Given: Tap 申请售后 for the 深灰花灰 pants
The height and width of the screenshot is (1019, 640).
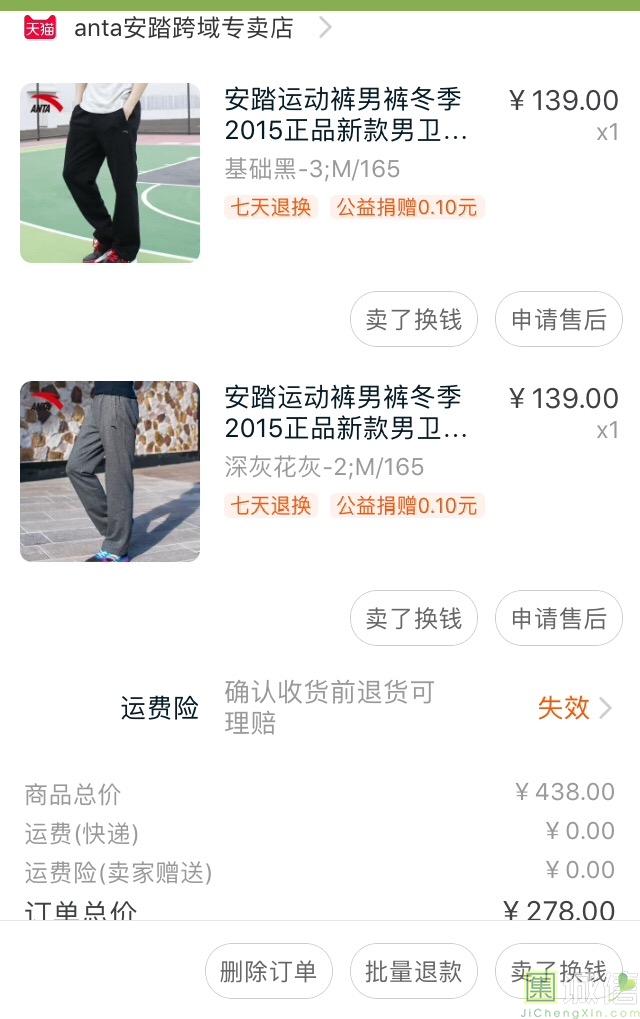Looking at the screenshot, I should (x=559, y=619).
